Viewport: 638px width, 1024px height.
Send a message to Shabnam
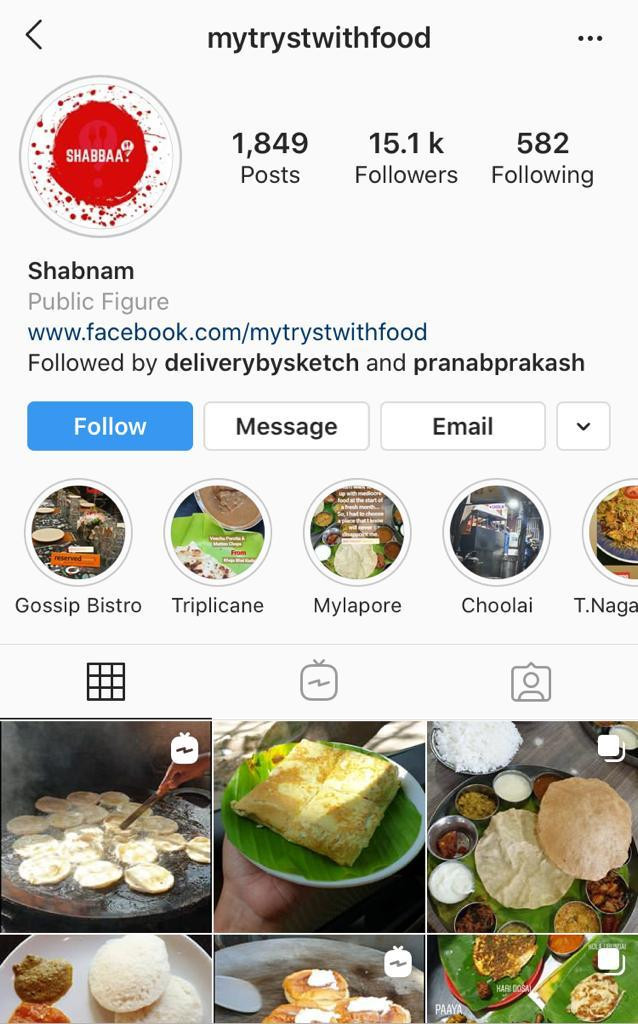287,426
